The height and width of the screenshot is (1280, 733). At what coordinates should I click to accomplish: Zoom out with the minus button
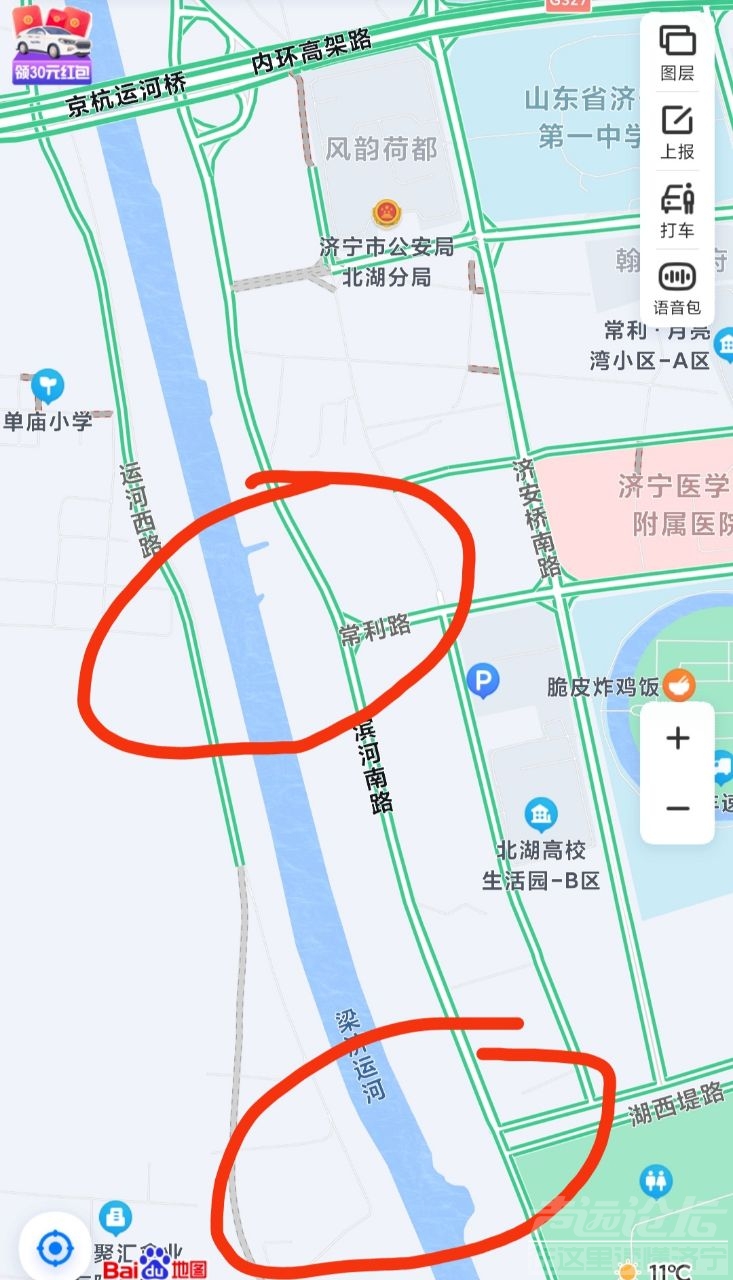point(678,808)
